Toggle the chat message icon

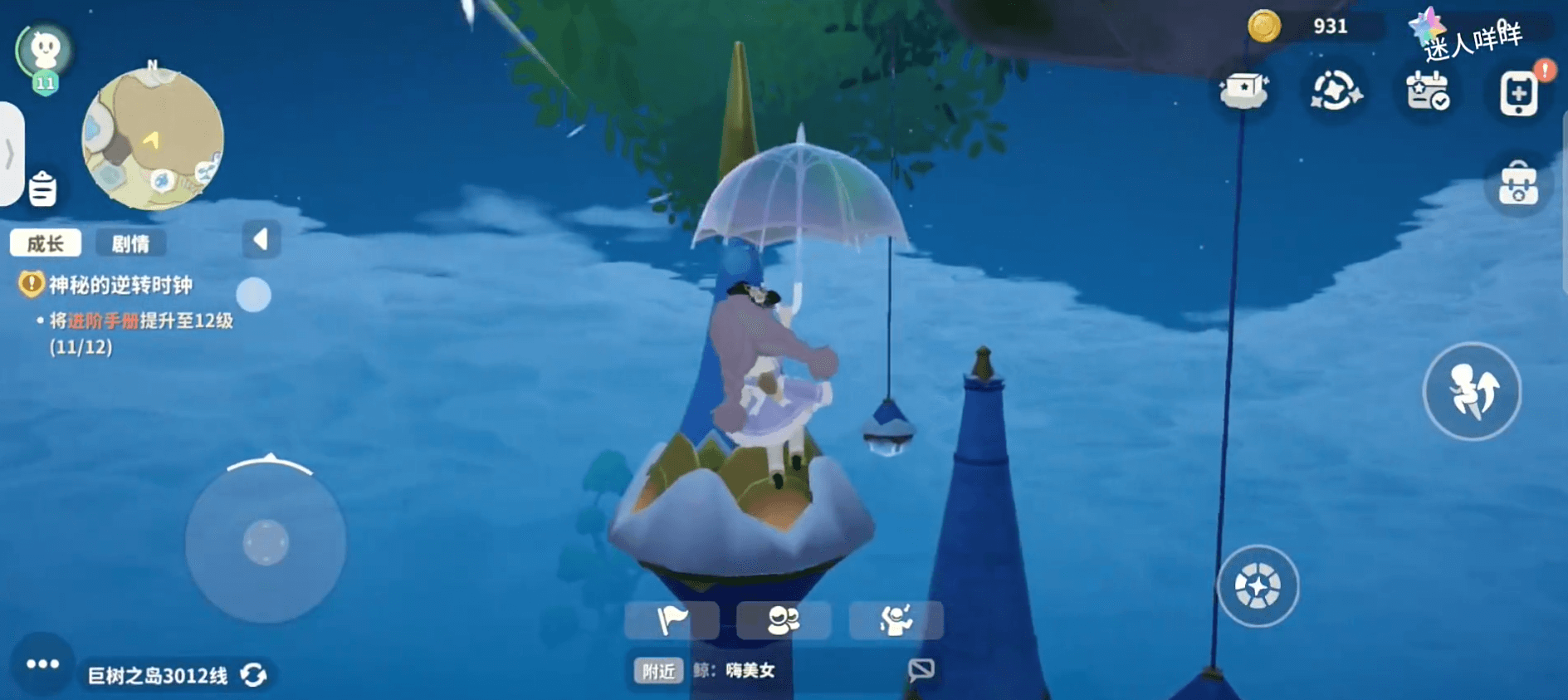tap(921, 670)
